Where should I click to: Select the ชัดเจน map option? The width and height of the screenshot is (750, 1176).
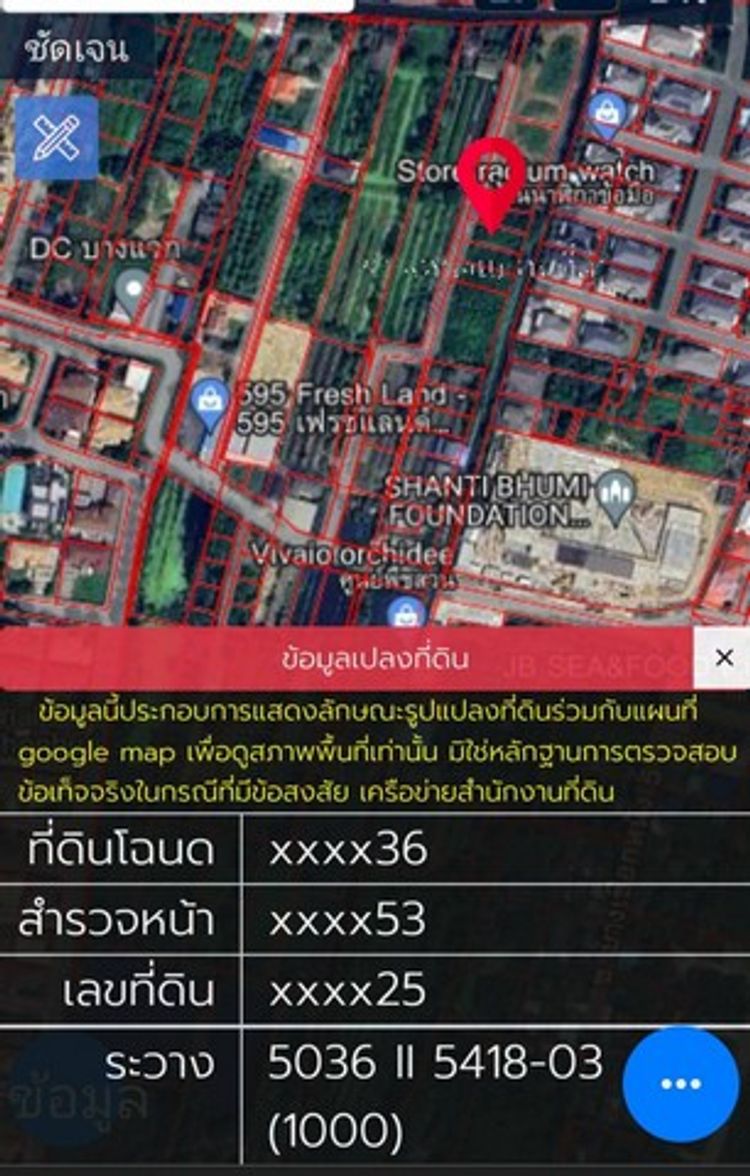coord(75,46)
